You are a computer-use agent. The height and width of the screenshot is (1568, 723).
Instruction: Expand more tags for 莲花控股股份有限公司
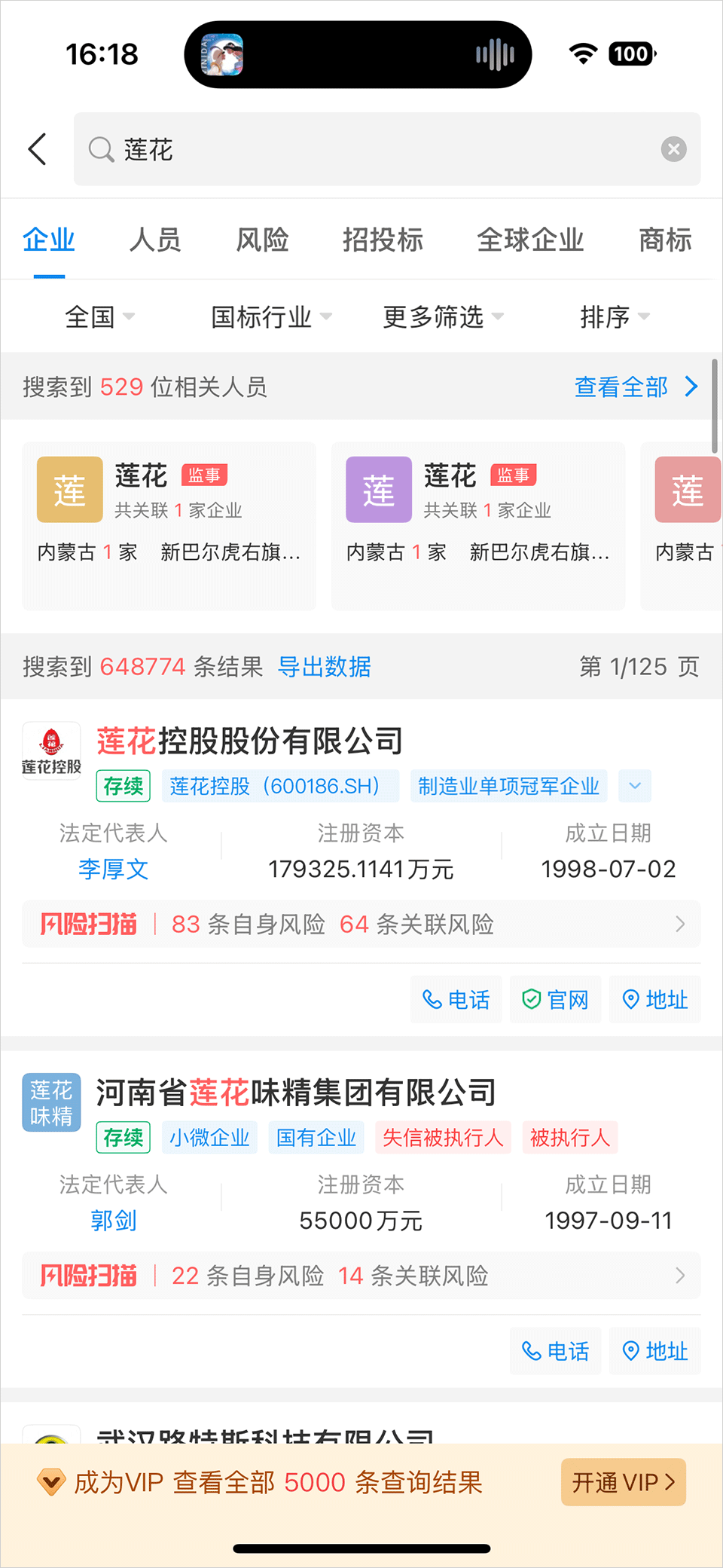(634, 786)
